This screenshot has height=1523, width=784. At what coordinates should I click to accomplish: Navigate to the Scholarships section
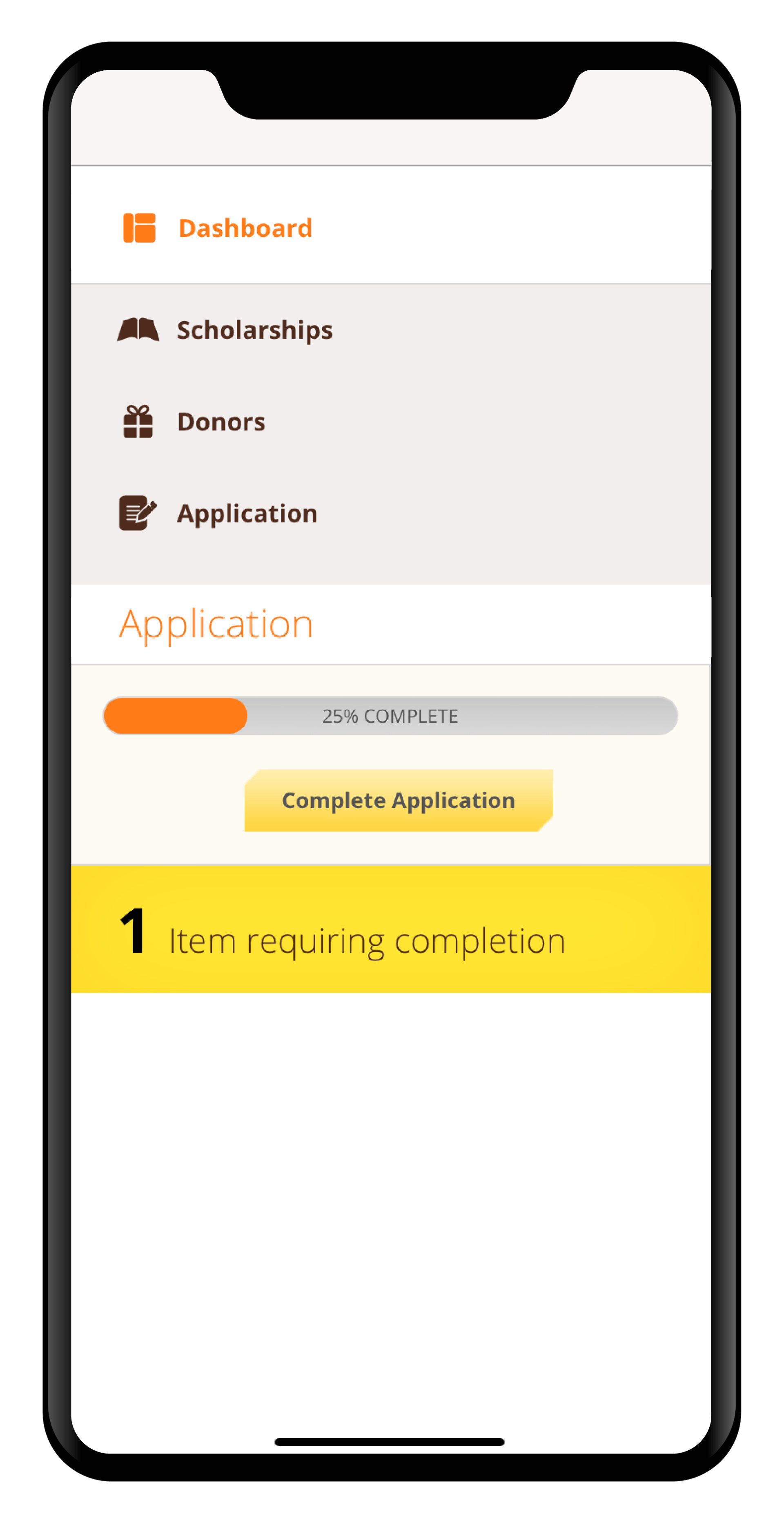point(254,330)
